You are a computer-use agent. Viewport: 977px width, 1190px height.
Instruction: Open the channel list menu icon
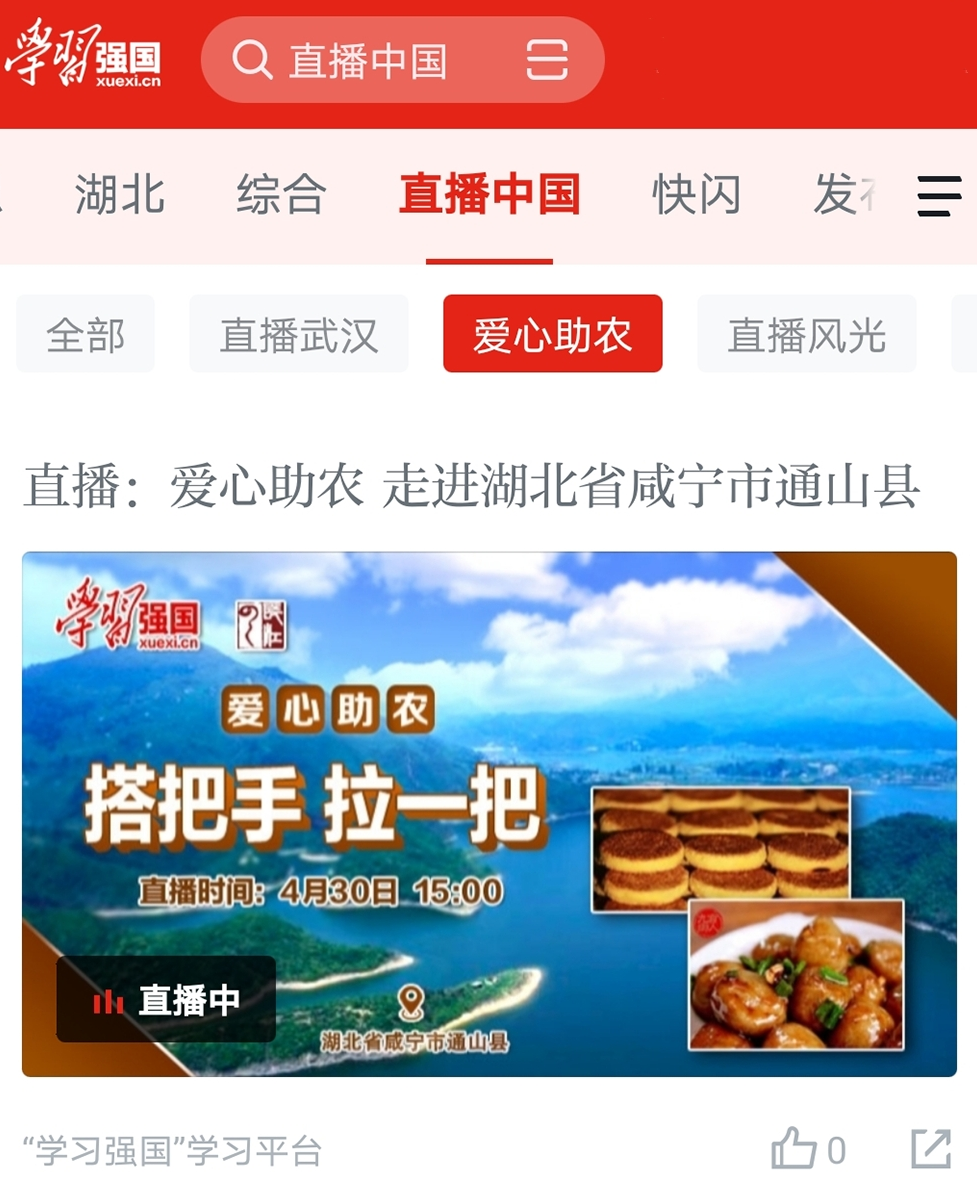(x=938, y=196)
